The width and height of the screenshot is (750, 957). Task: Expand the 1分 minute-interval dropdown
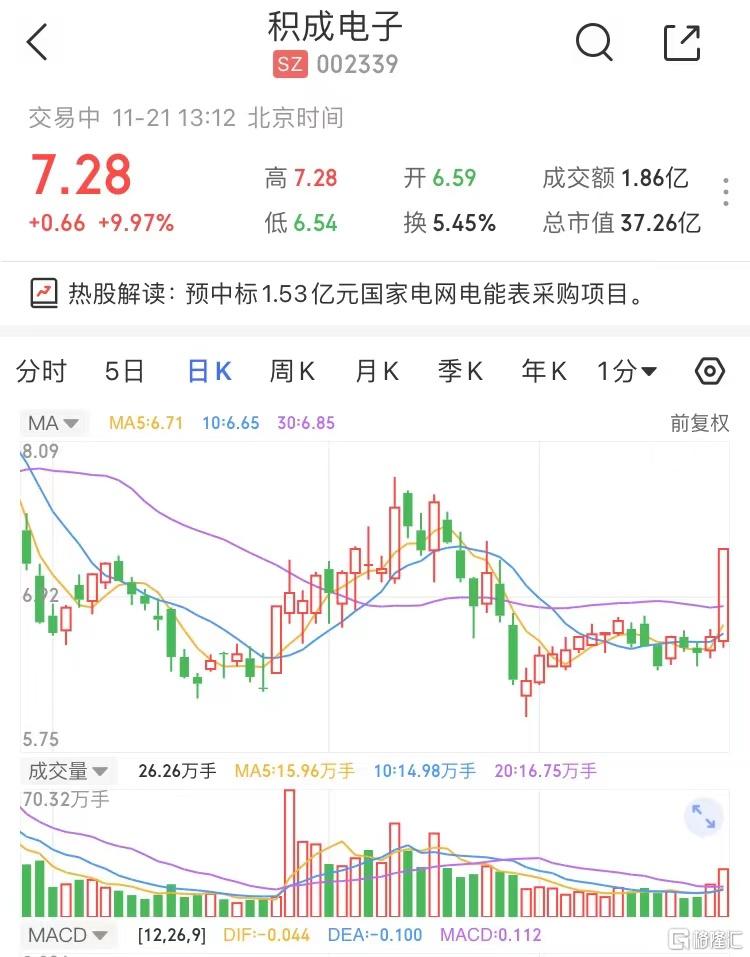627,372
